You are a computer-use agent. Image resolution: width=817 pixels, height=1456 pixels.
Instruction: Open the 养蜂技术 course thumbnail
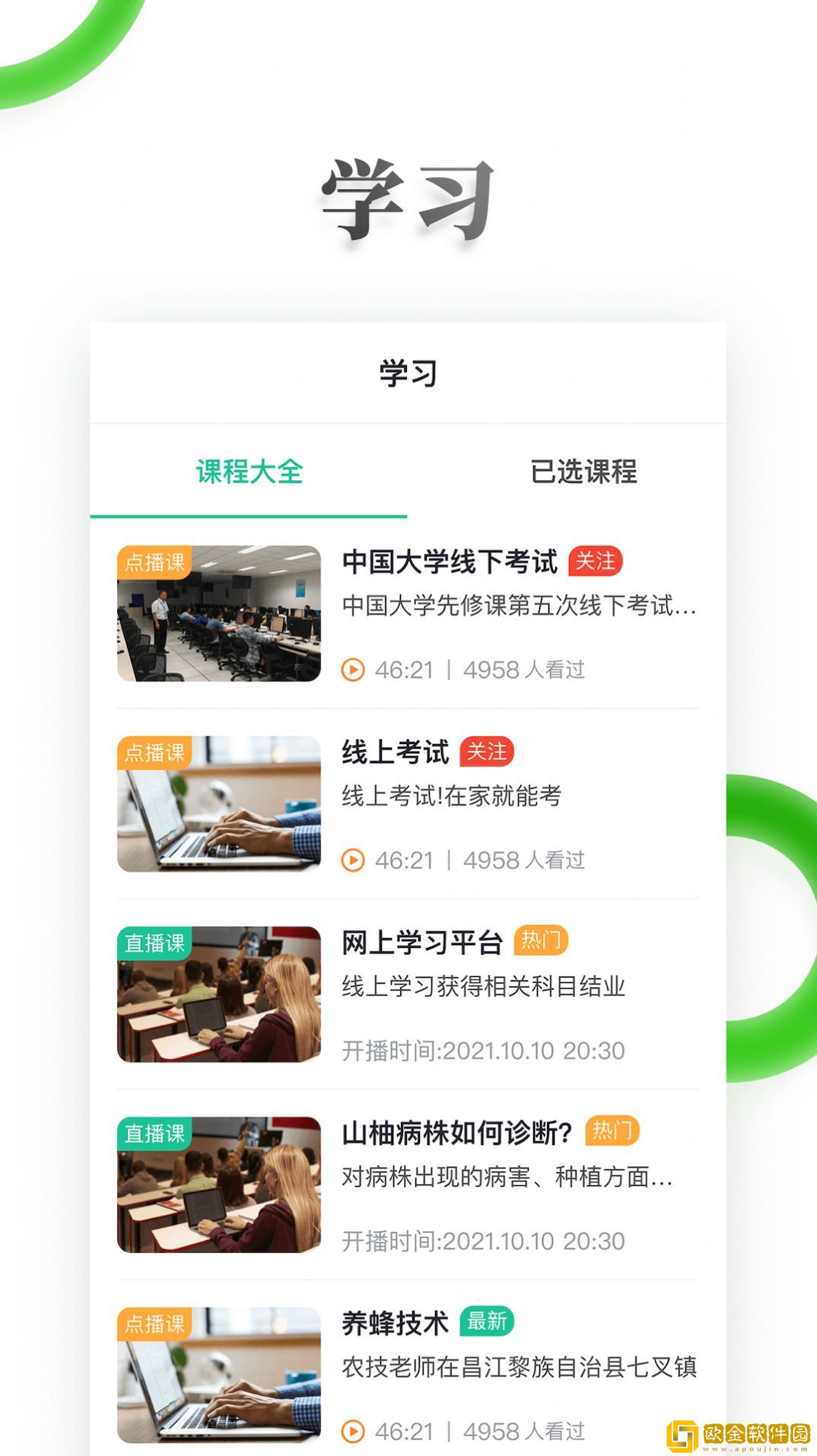tap(218, 1373)
